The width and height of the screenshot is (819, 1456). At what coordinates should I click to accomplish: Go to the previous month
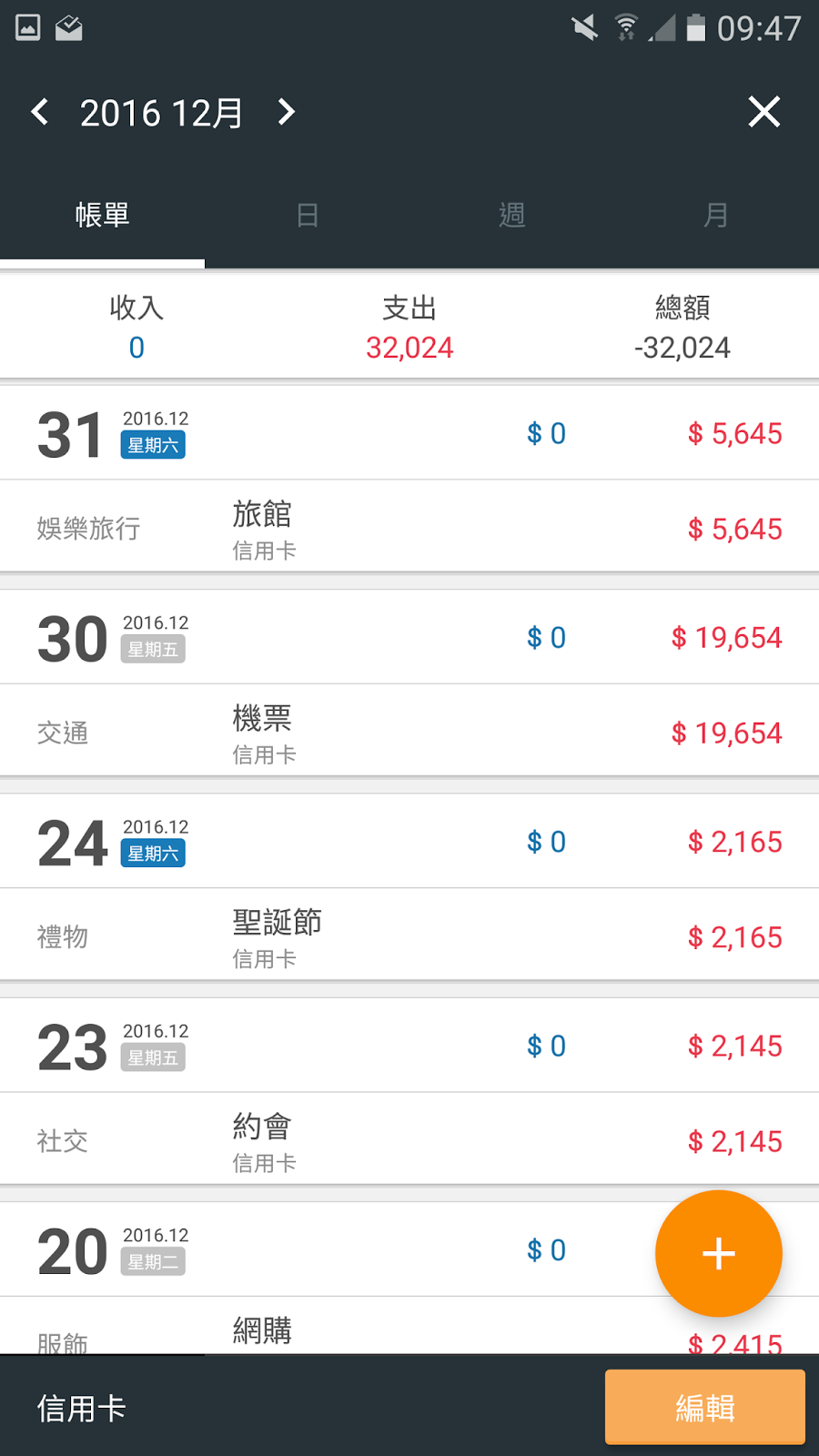[x=40, y=112]
